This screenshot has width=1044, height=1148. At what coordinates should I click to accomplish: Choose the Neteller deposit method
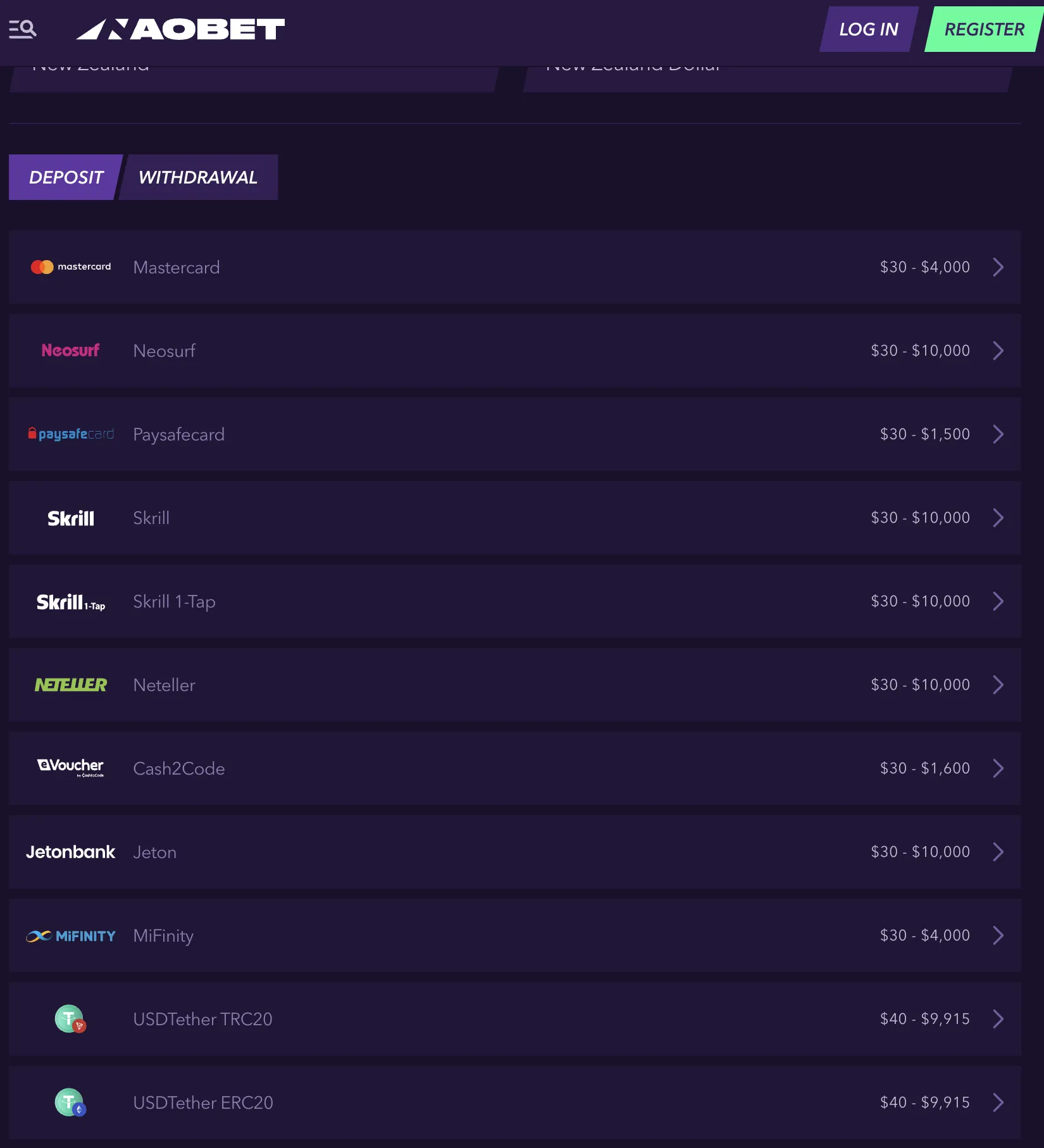point(514,685)
